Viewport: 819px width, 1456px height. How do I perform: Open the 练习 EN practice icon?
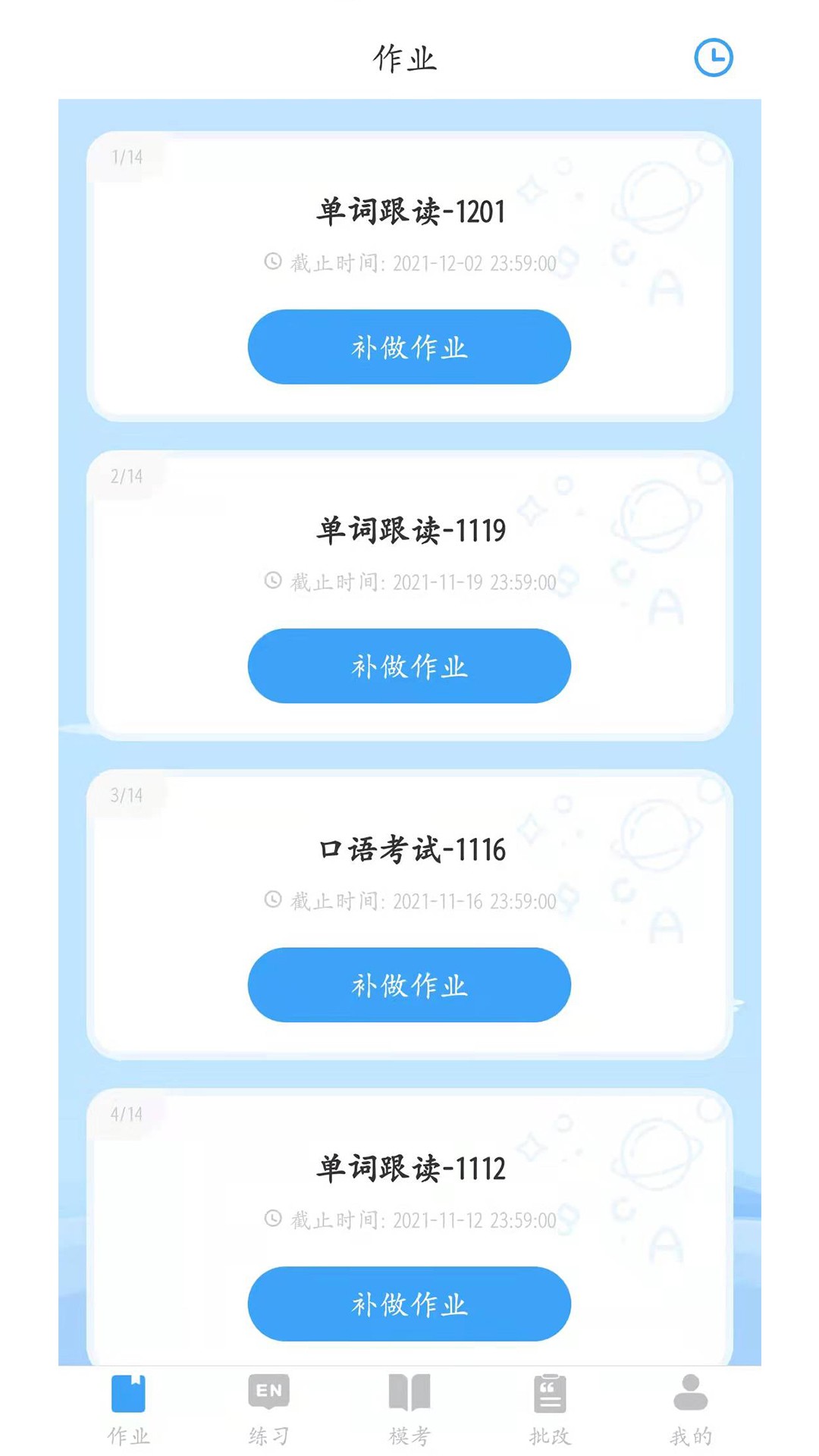pyautogui.click(x=267, y=1394)
